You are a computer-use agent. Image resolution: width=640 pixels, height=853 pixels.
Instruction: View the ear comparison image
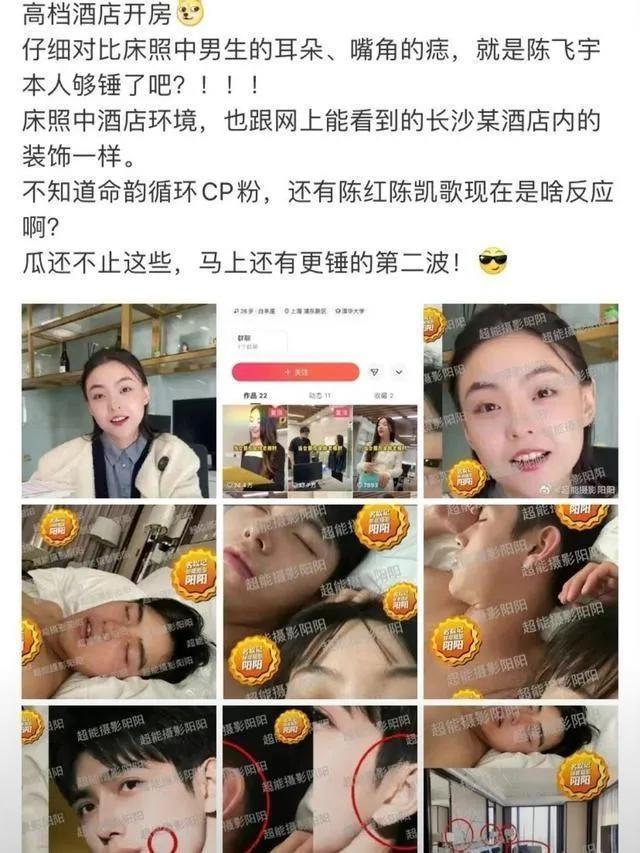[319, 779]
